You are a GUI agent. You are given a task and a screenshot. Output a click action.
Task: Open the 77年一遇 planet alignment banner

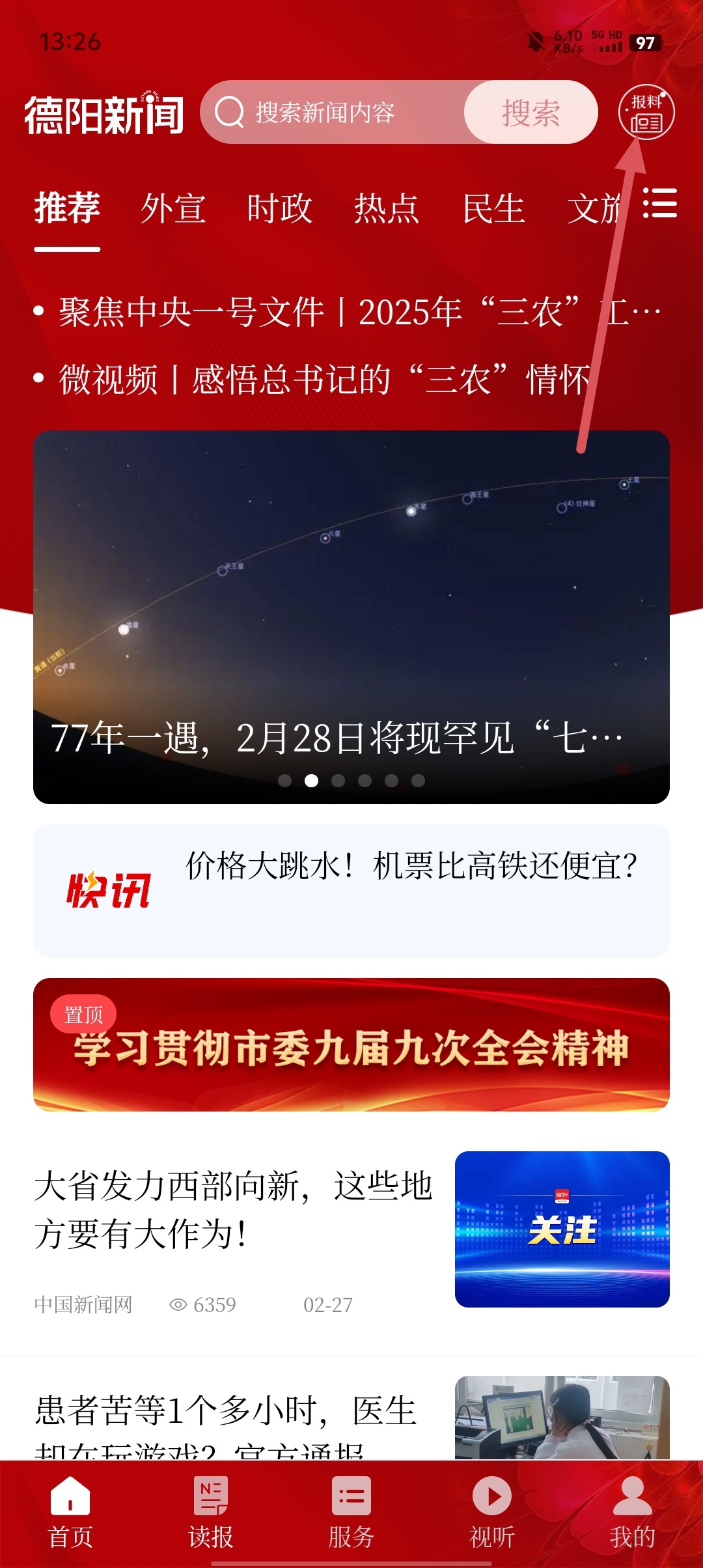tap(351, 615)
